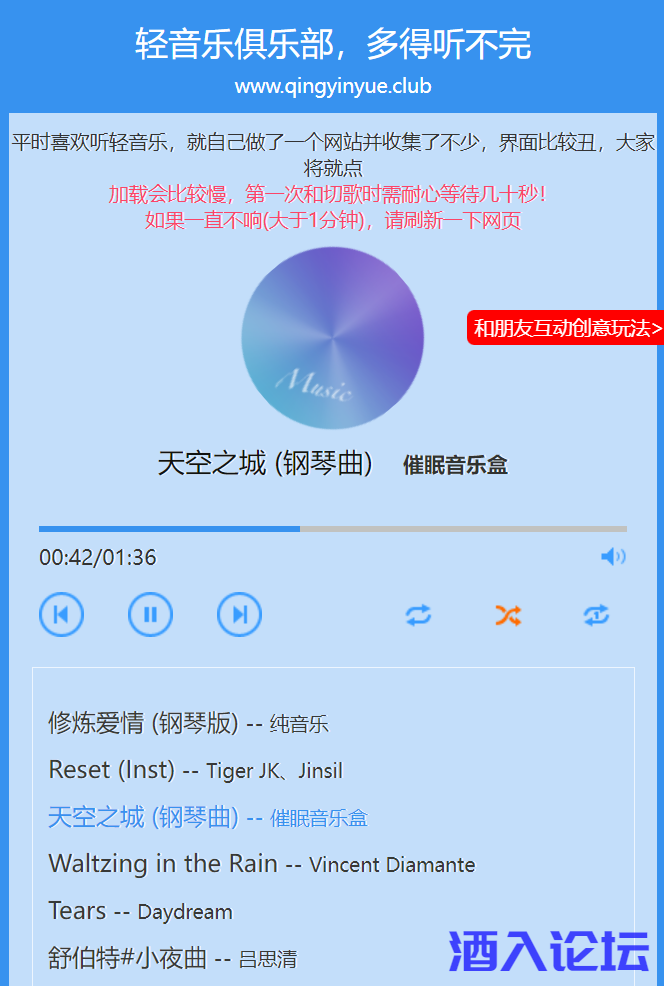
Task: Enable single-track repeat mode
Action: tap(597, 615)
